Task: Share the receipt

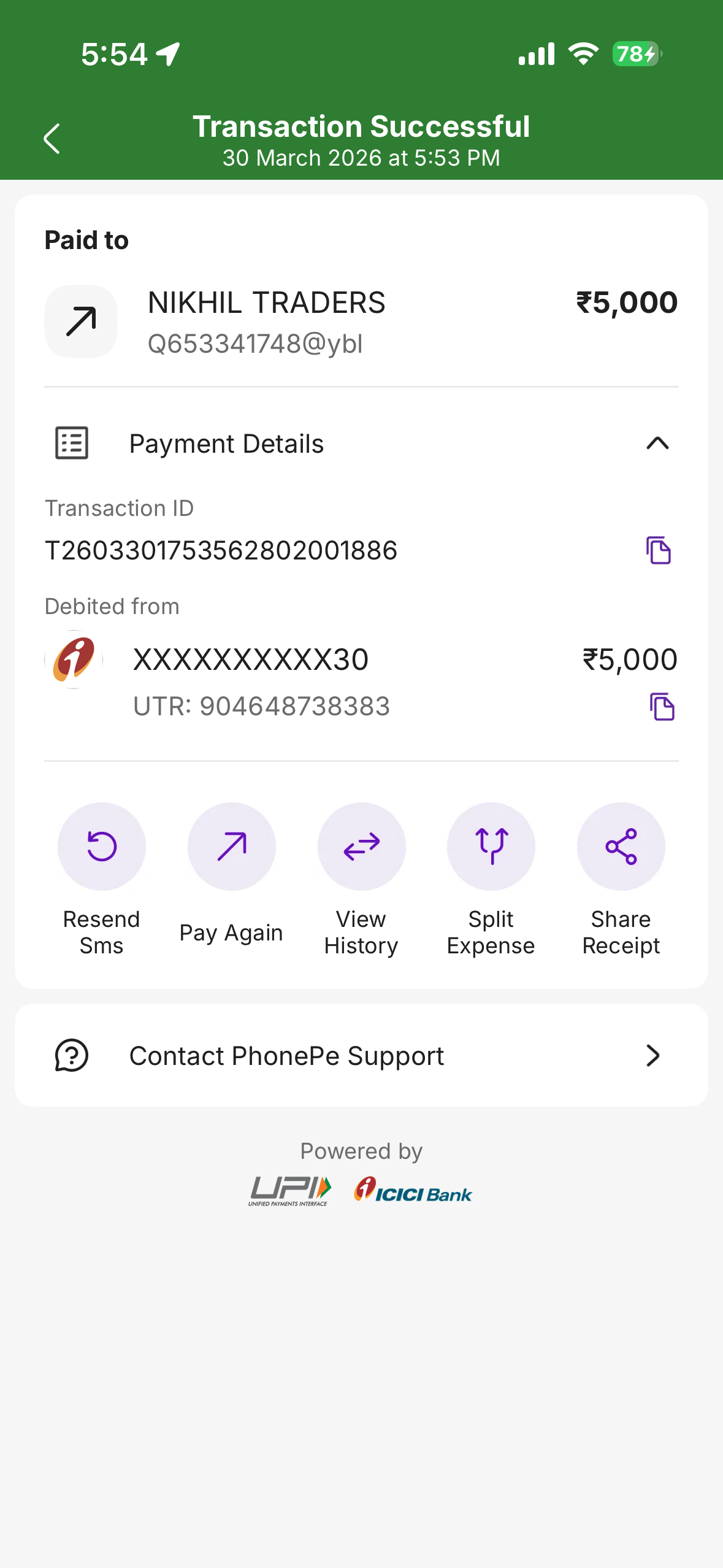Action: [x=621, y=847]
